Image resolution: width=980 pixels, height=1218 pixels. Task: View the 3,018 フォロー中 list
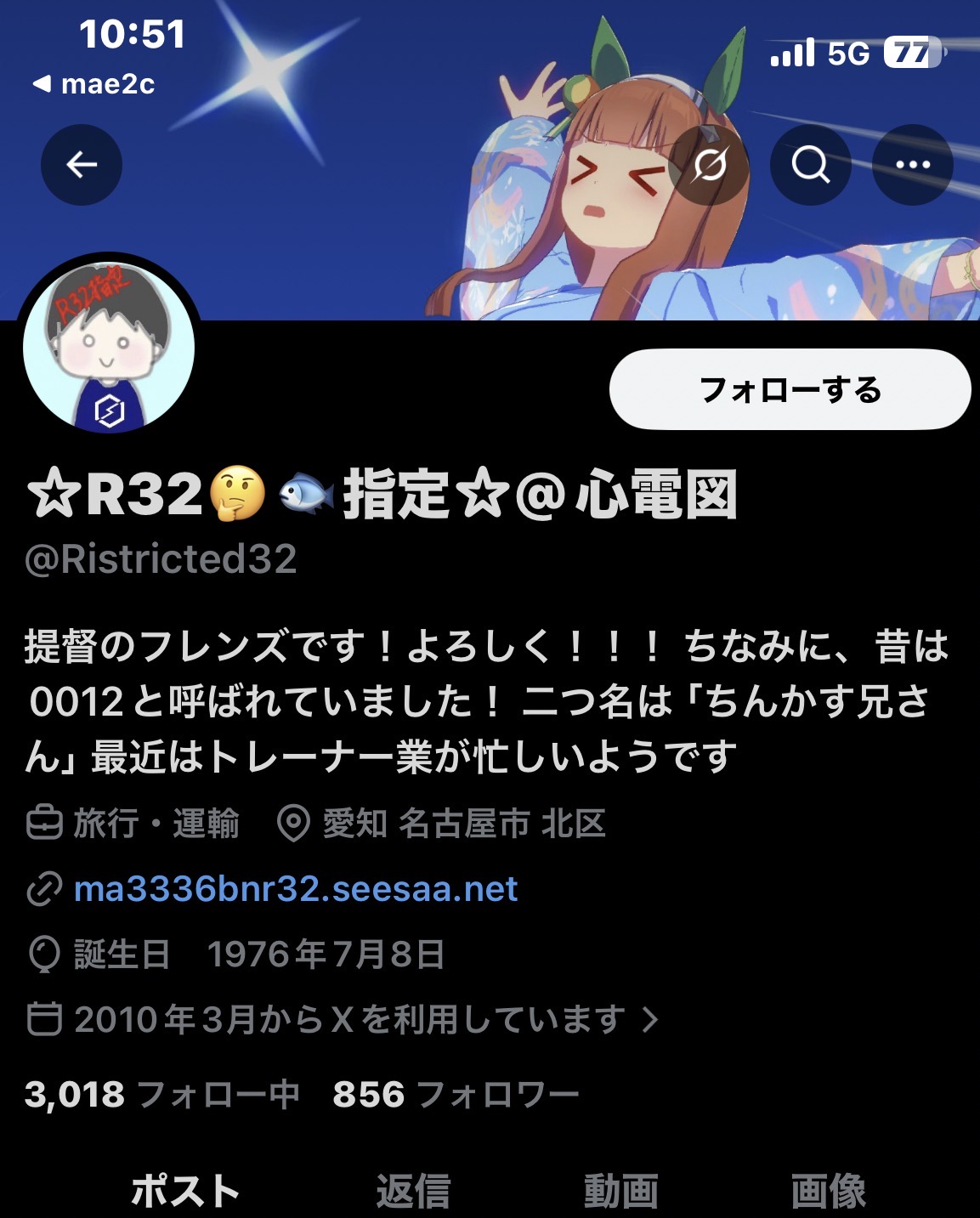(x=161, y=1095)
